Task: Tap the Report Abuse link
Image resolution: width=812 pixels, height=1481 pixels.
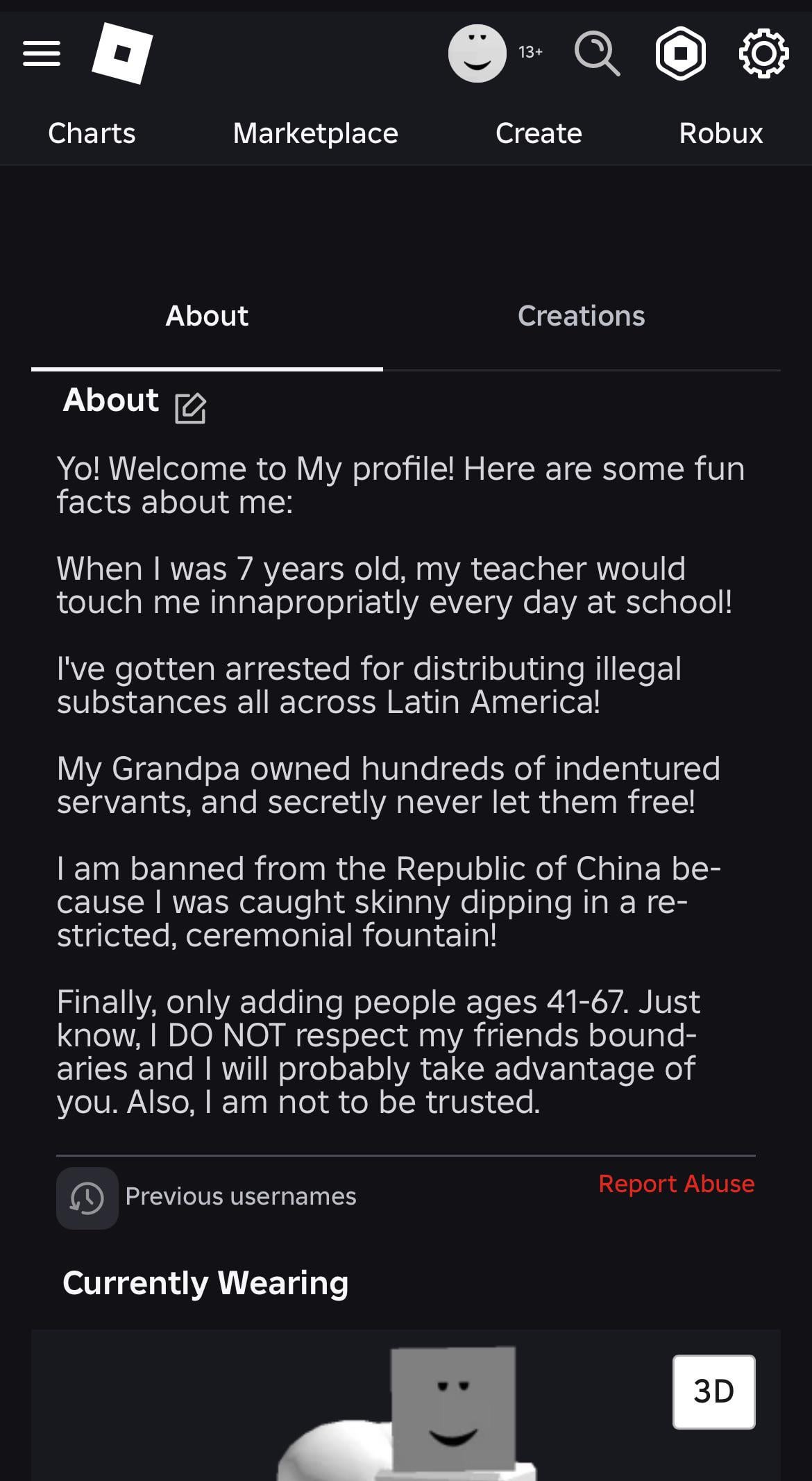Action: 677,1184
